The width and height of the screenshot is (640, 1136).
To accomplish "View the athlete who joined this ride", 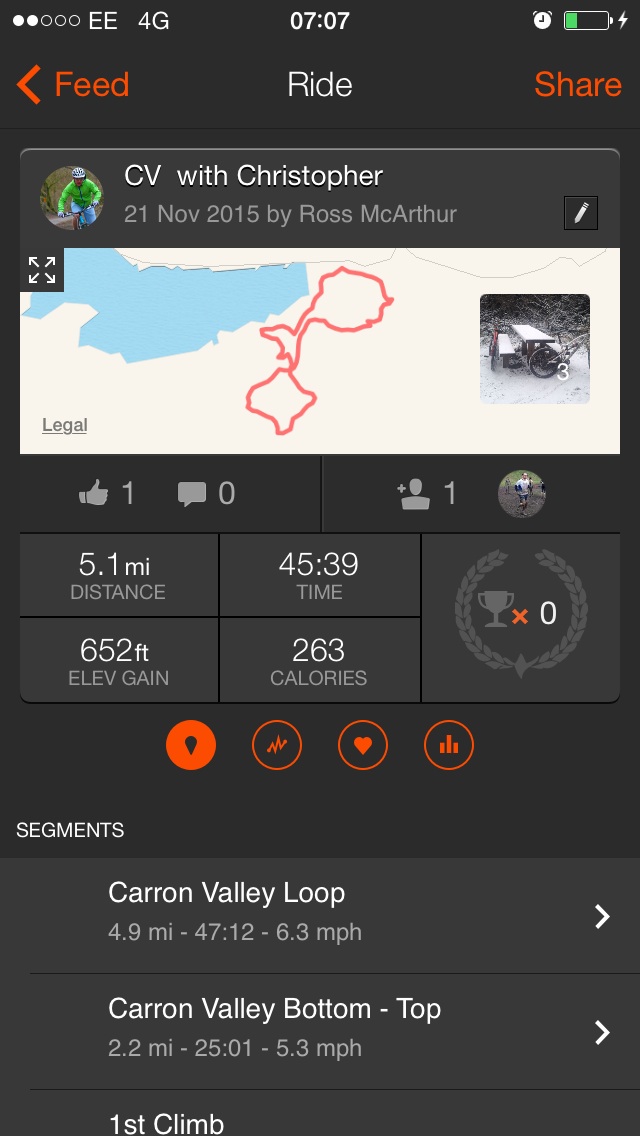I will tap(521, 493).
